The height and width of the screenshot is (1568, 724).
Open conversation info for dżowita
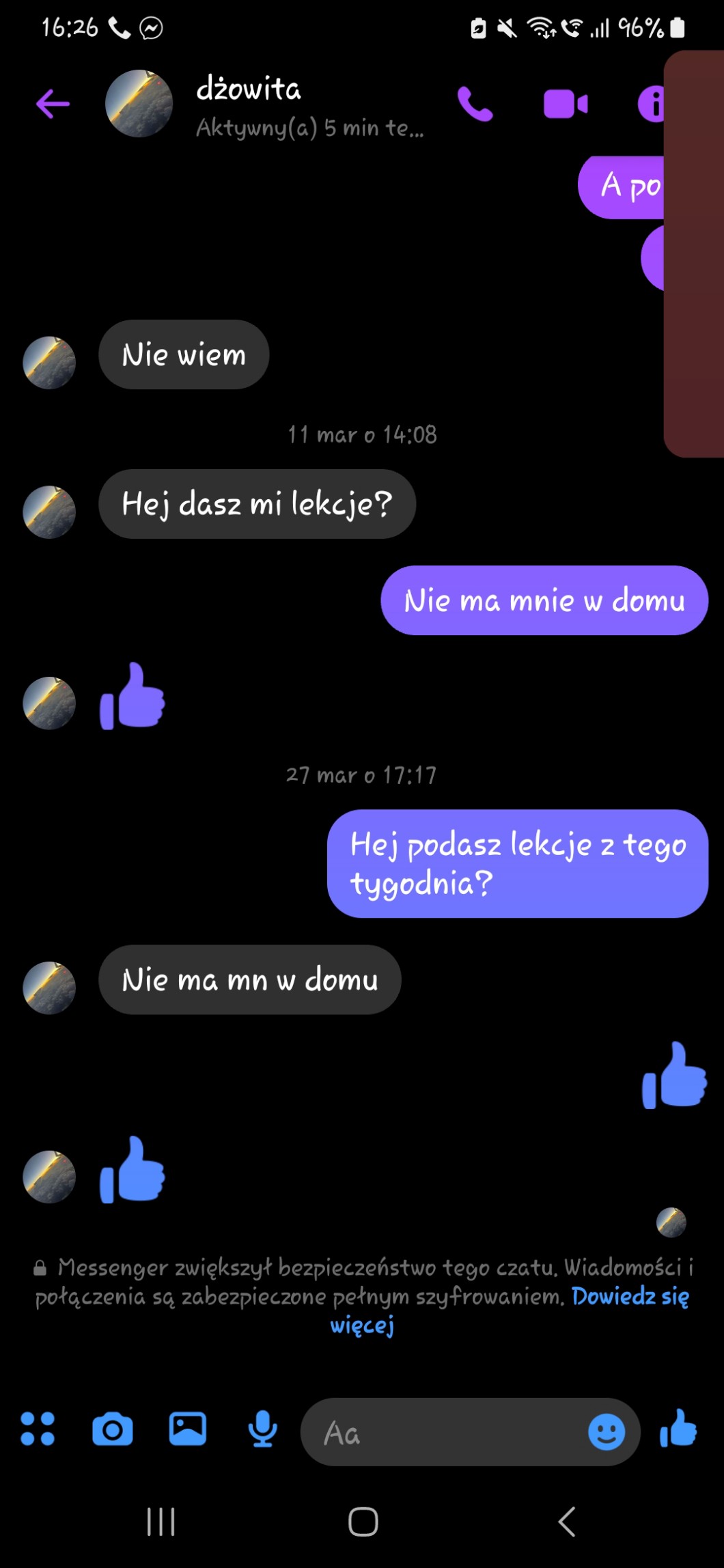651,104
